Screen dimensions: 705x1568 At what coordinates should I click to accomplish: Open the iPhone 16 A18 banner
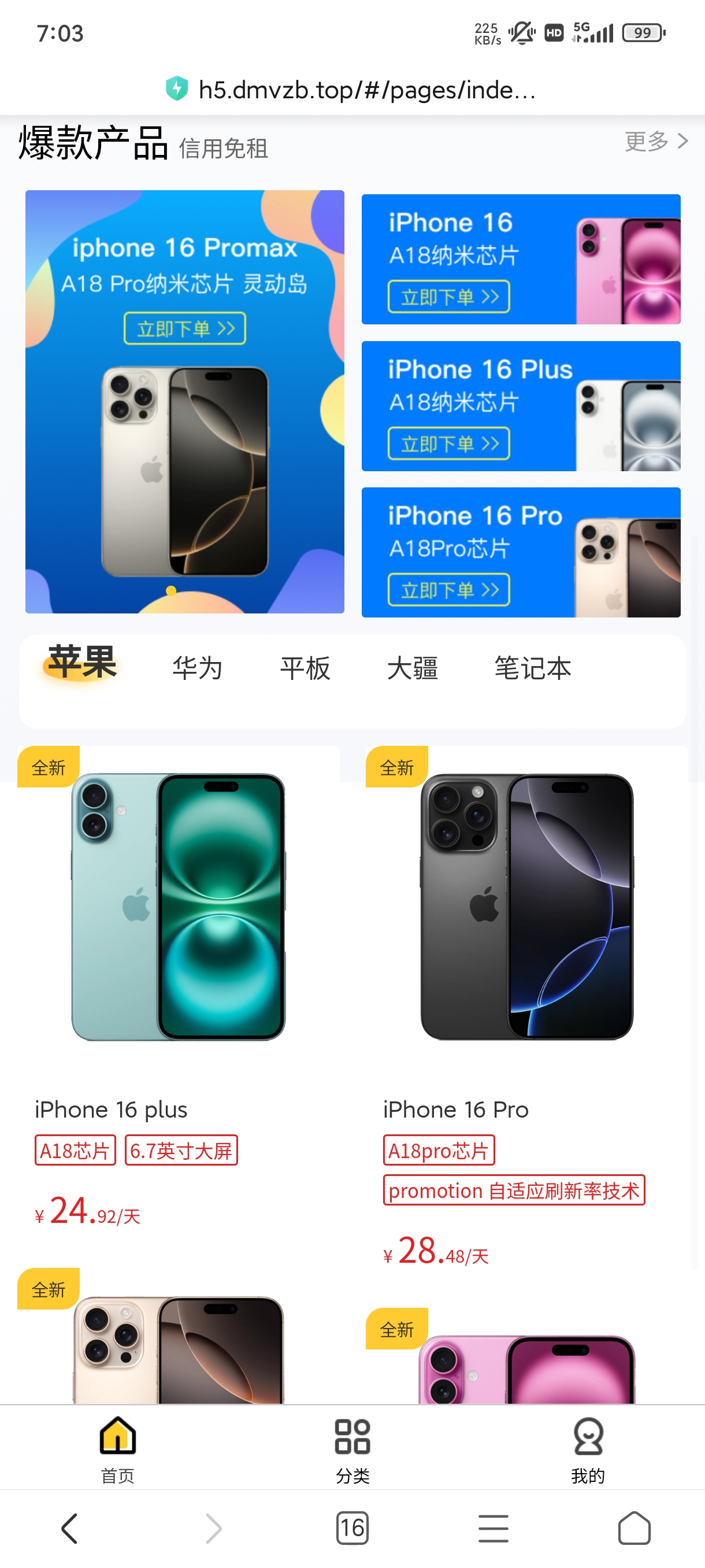point(521,259)
